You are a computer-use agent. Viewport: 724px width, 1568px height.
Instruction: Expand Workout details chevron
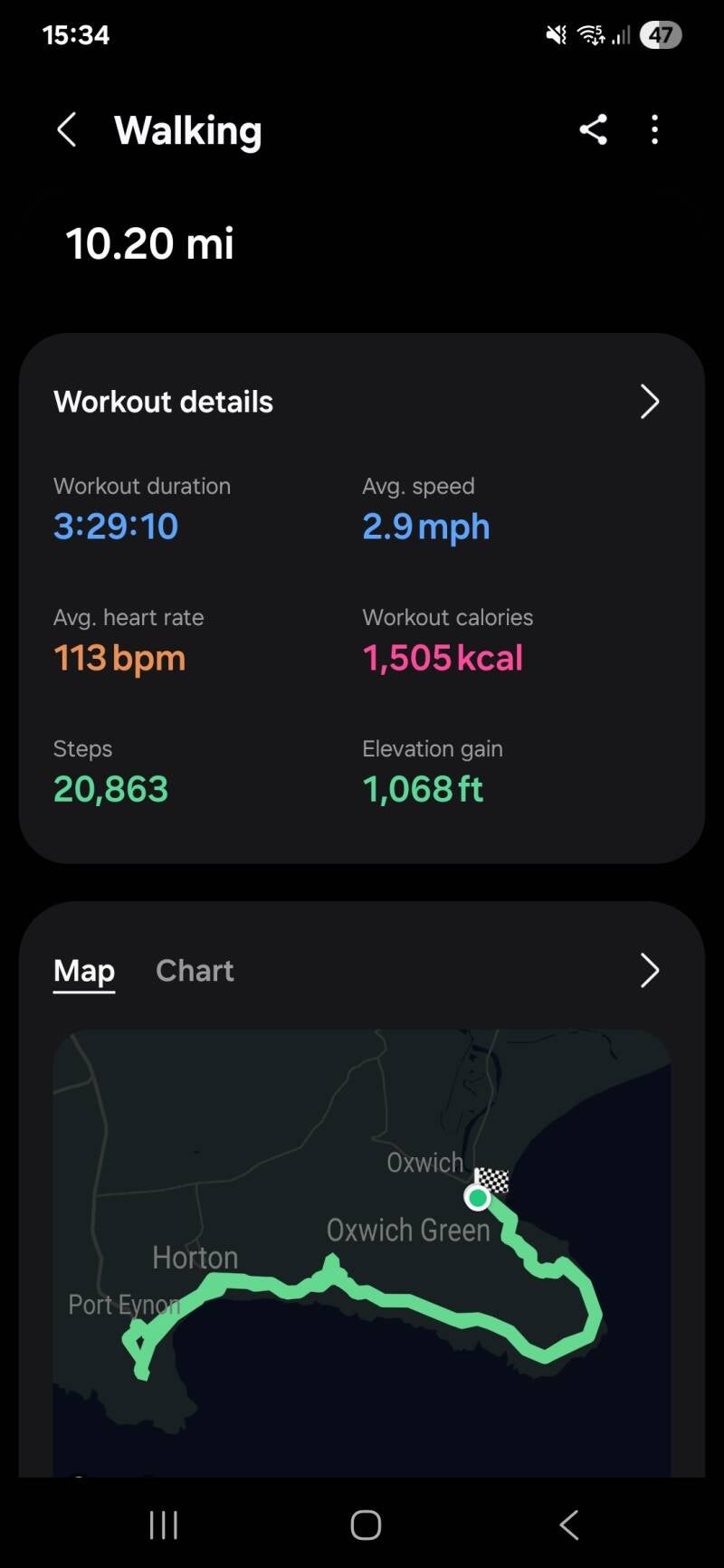(x=650, y=402)
